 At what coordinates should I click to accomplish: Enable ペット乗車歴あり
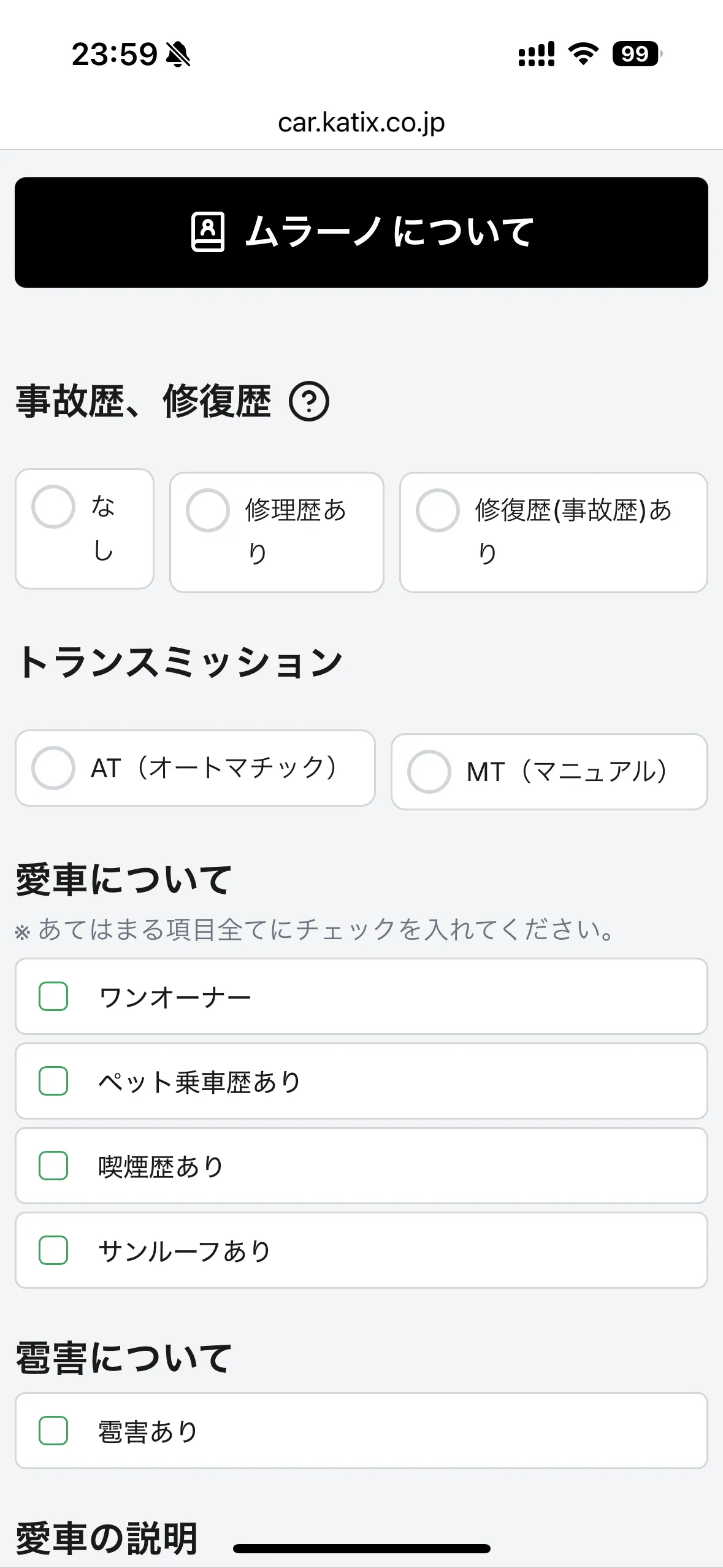tap(53, 1081)
